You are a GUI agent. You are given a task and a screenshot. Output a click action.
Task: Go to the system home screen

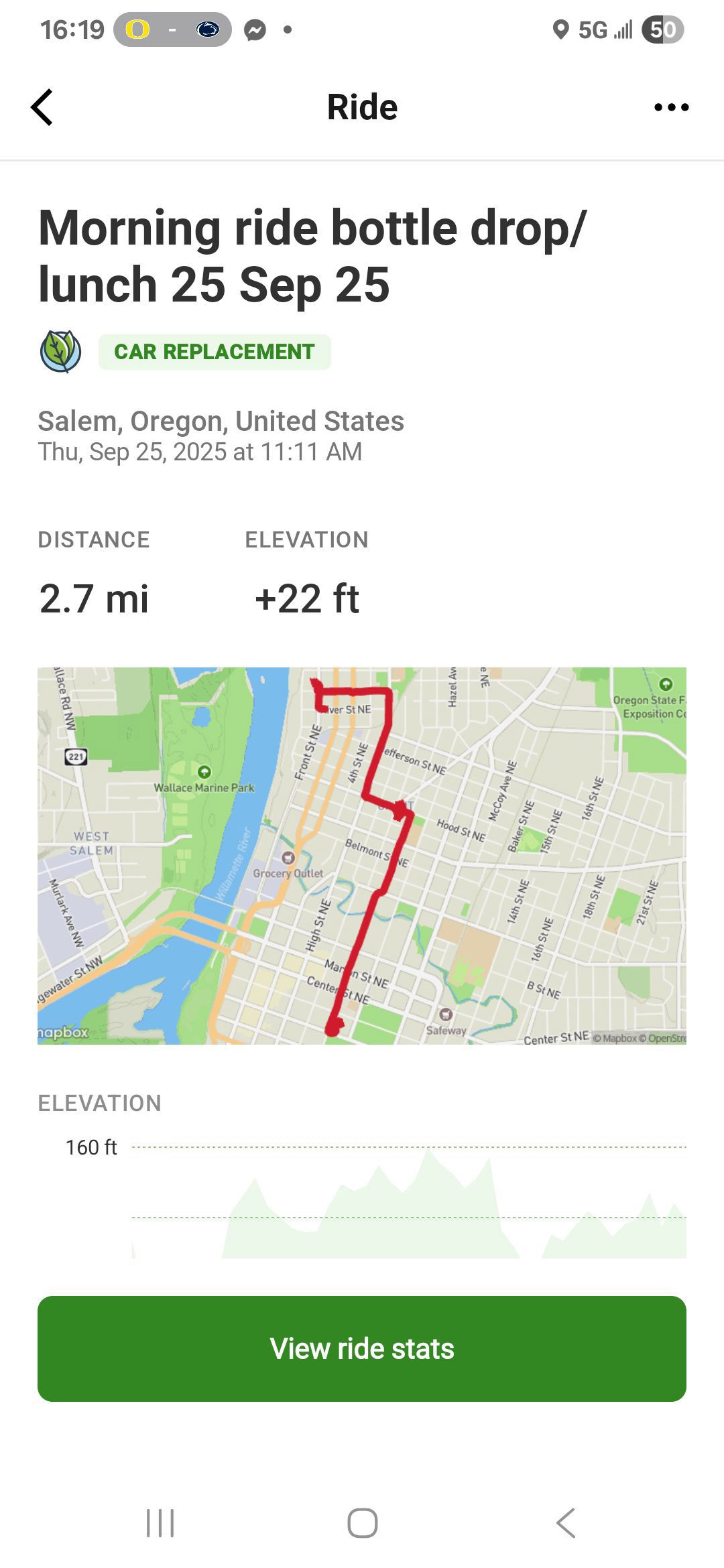coord(362,1522)
